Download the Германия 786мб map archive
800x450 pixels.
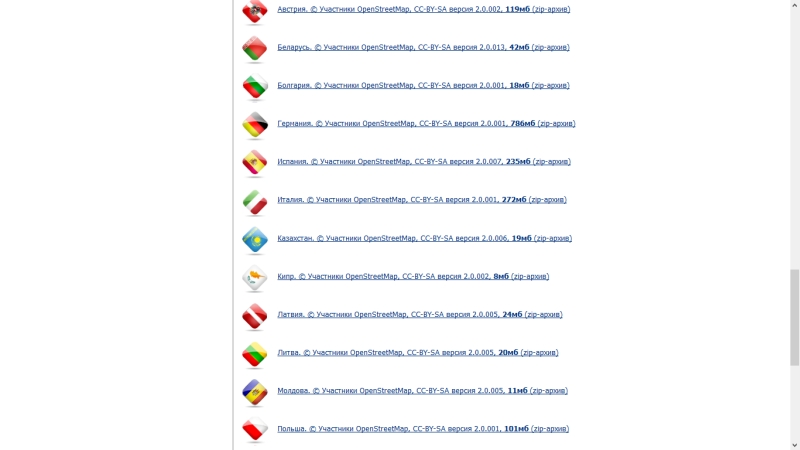point(427,124)
